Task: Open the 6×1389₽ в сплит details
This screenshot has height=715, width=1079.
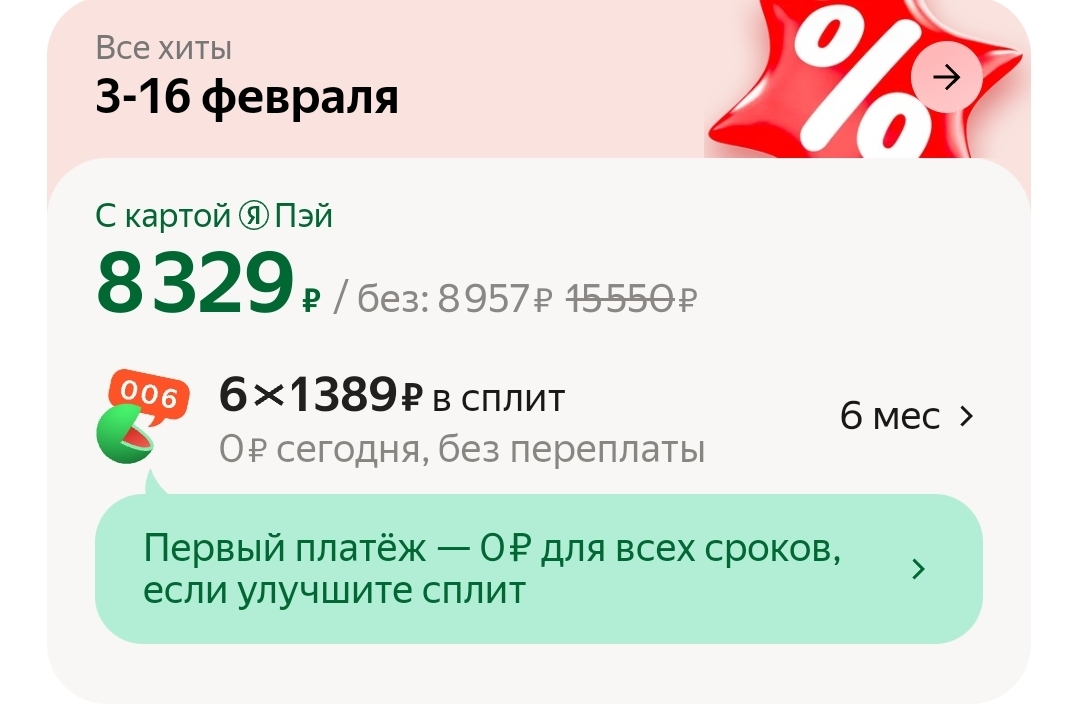Action: 392,398
